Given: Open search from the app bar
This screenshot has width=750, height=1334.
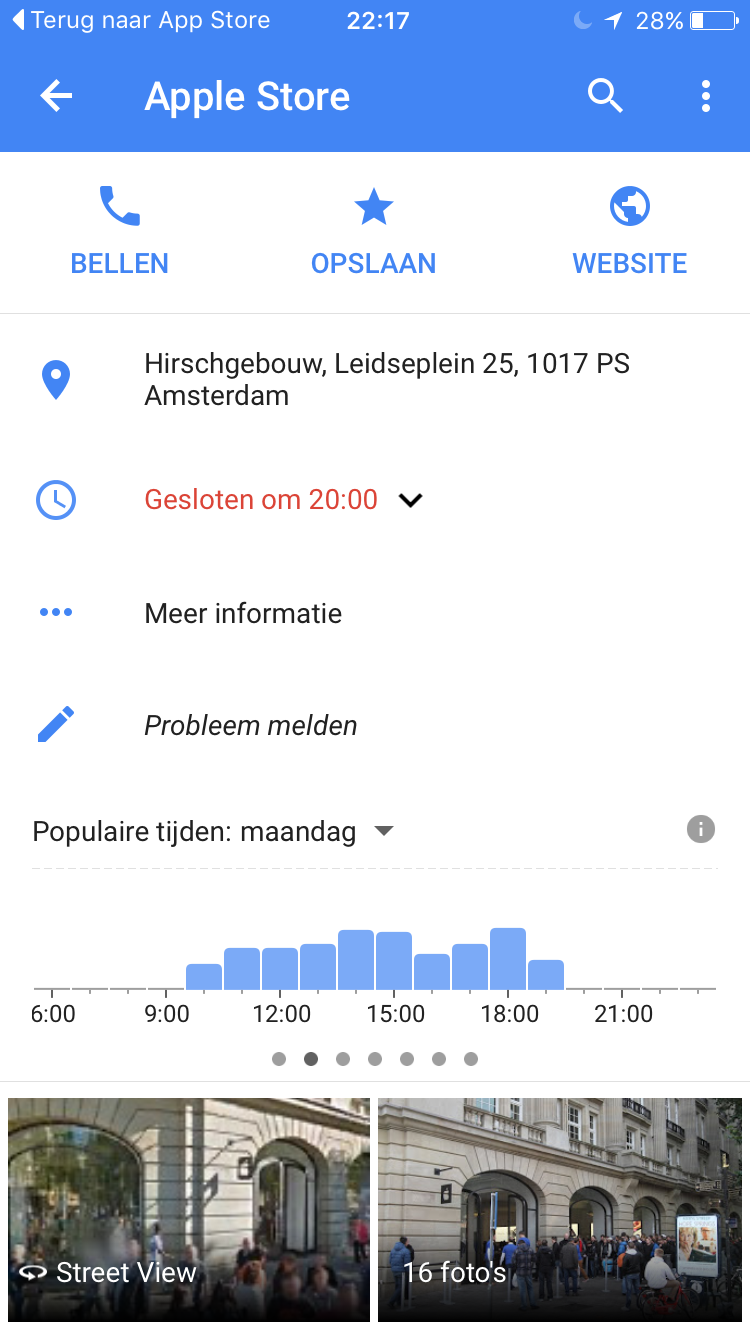Looking at the screenshot, I should [x=605, y=96].
